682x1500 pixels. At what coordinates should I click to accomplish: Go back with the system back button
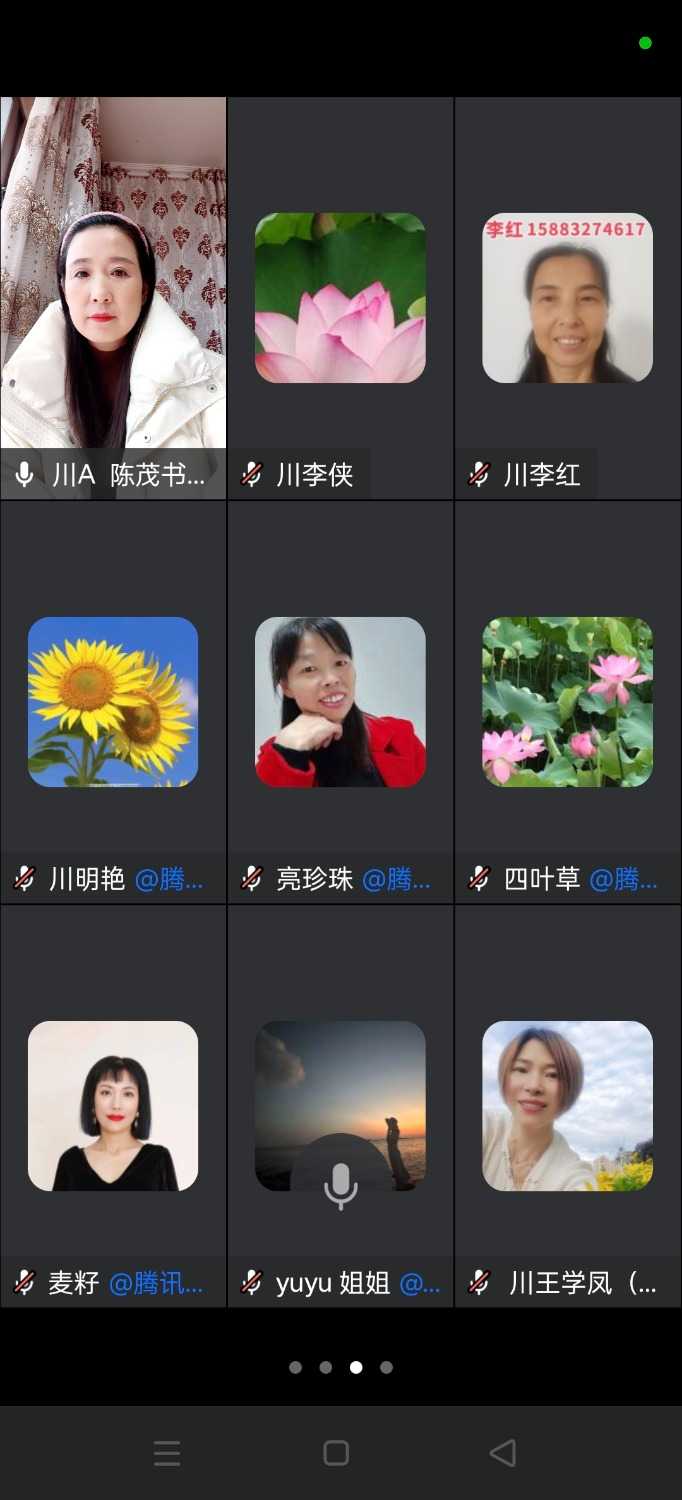(x=503, y=1453)
